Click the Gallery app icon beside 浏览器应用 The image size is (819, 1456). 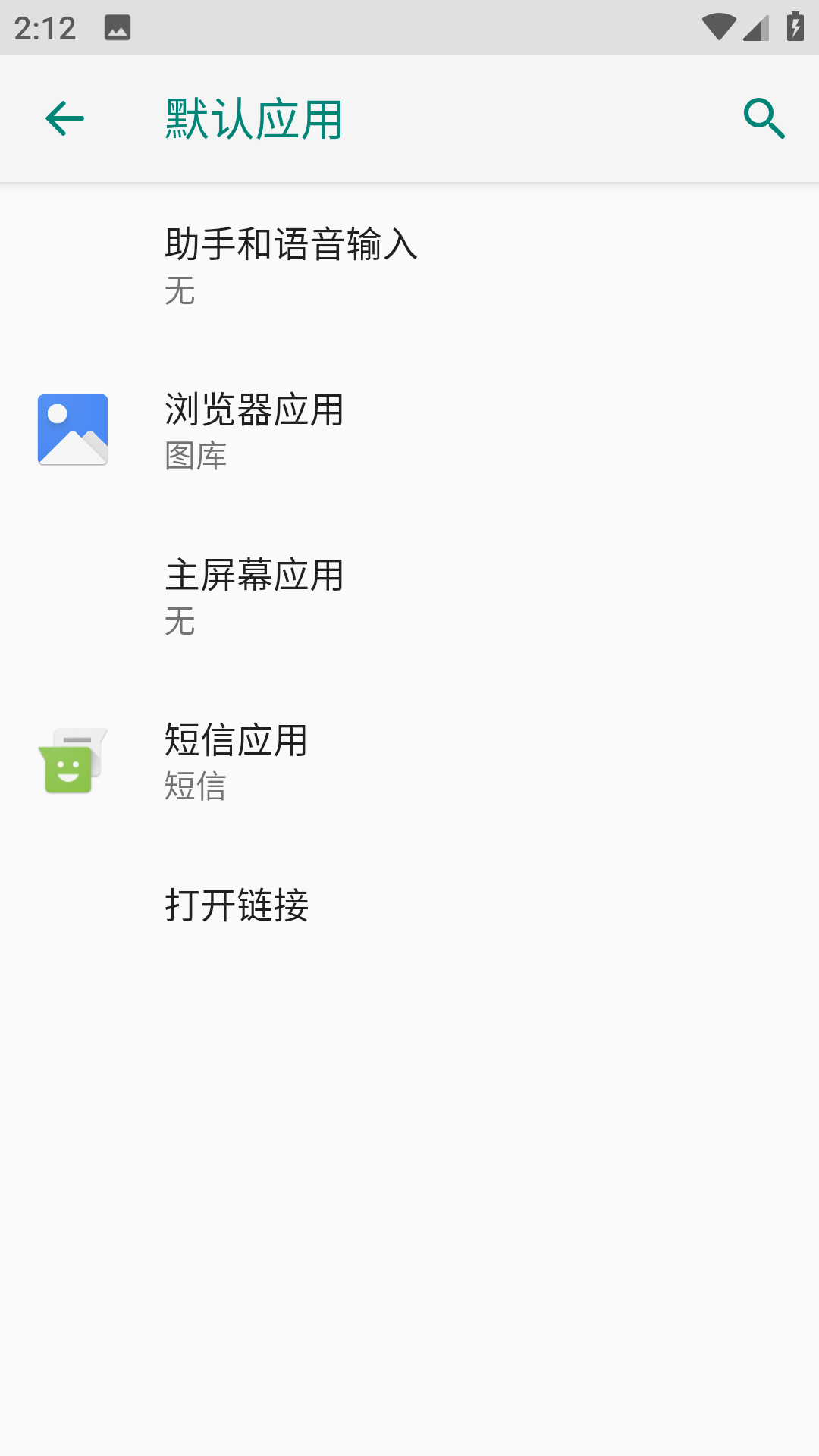click(x=72, y=429)
